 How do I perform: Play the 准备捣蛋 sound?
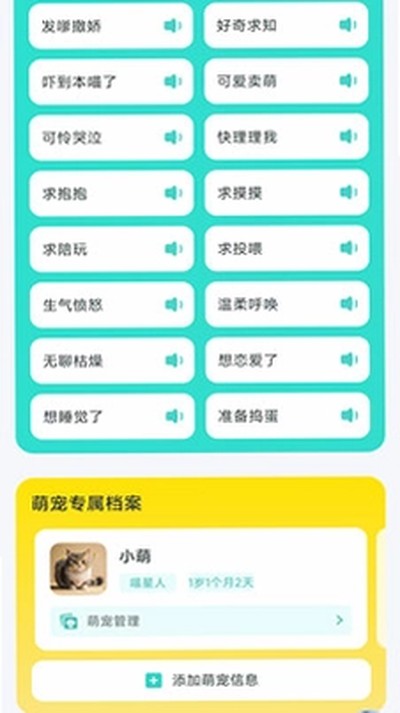pyautogui.click(x=288, y=416)
